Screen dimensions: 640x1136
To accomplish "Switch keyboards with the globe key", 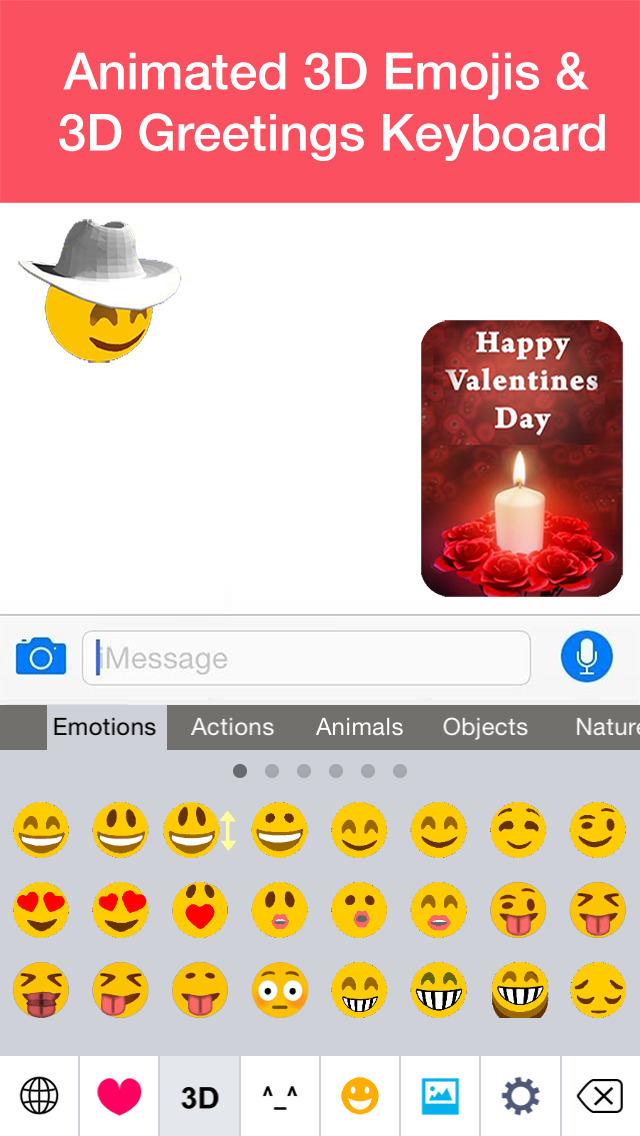I will 39,1095.
